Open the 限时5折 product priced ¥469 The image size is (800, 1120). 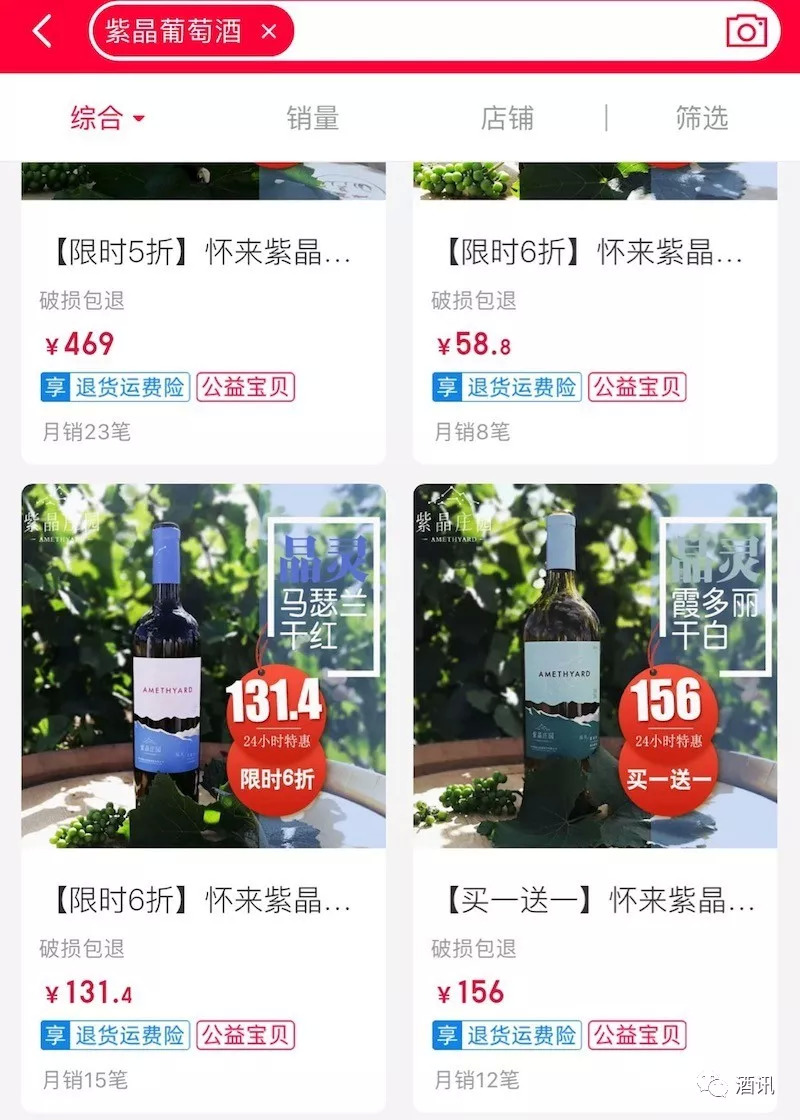point(203,300)
